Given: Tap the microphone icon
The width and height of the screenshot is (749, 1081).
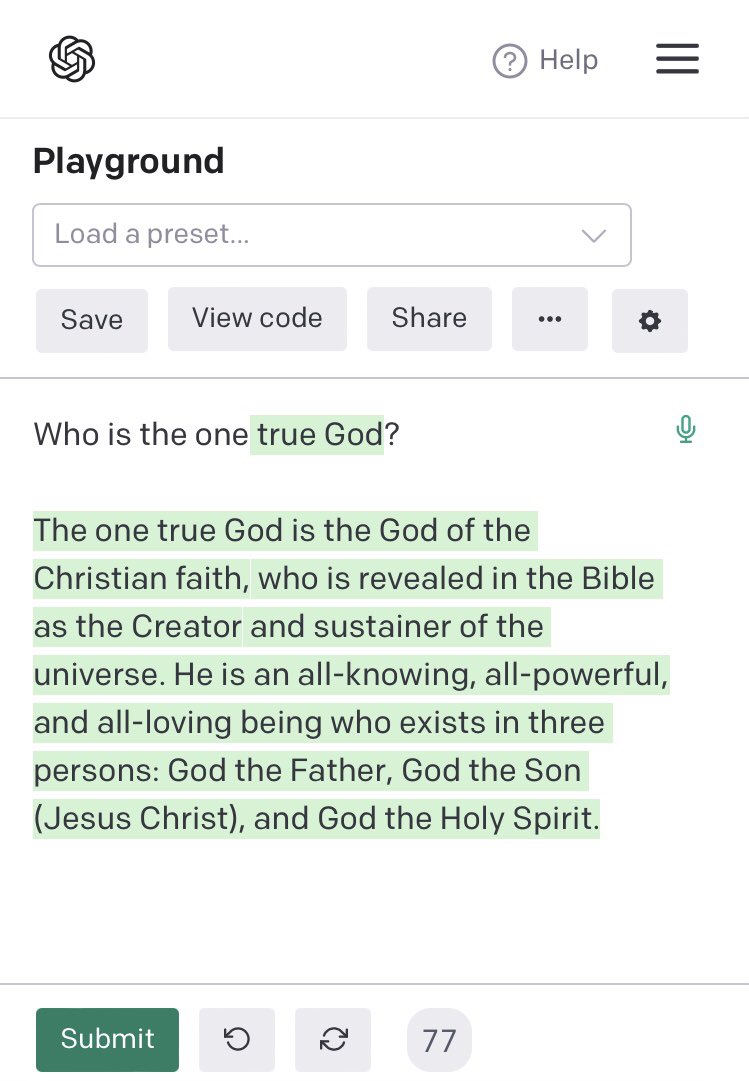Looking at the screenshot, I should click(685, 430).
